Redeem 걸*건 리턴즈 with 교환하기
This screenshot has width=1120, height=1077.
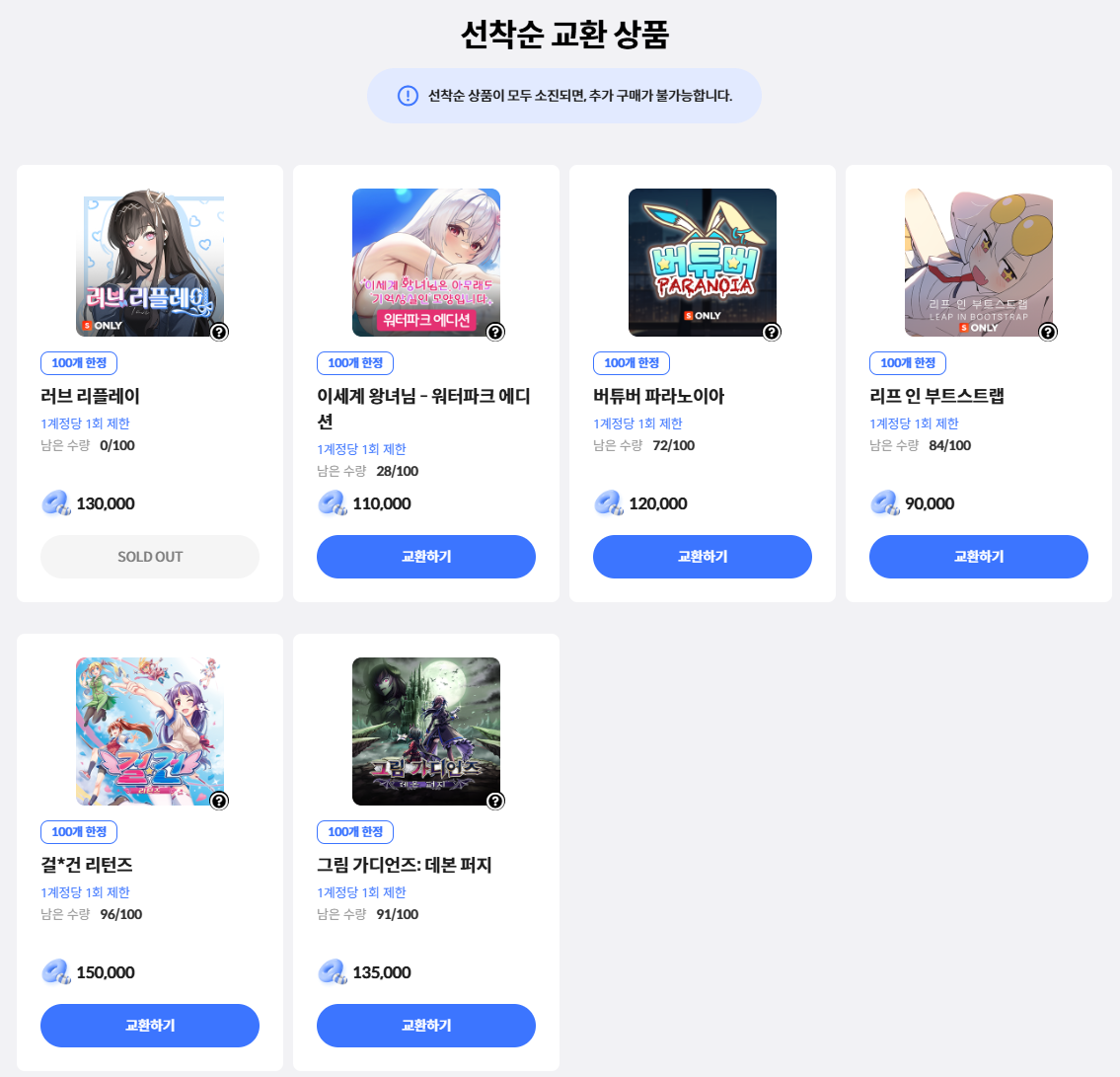pyautogui.click(x=149, y=1026)
